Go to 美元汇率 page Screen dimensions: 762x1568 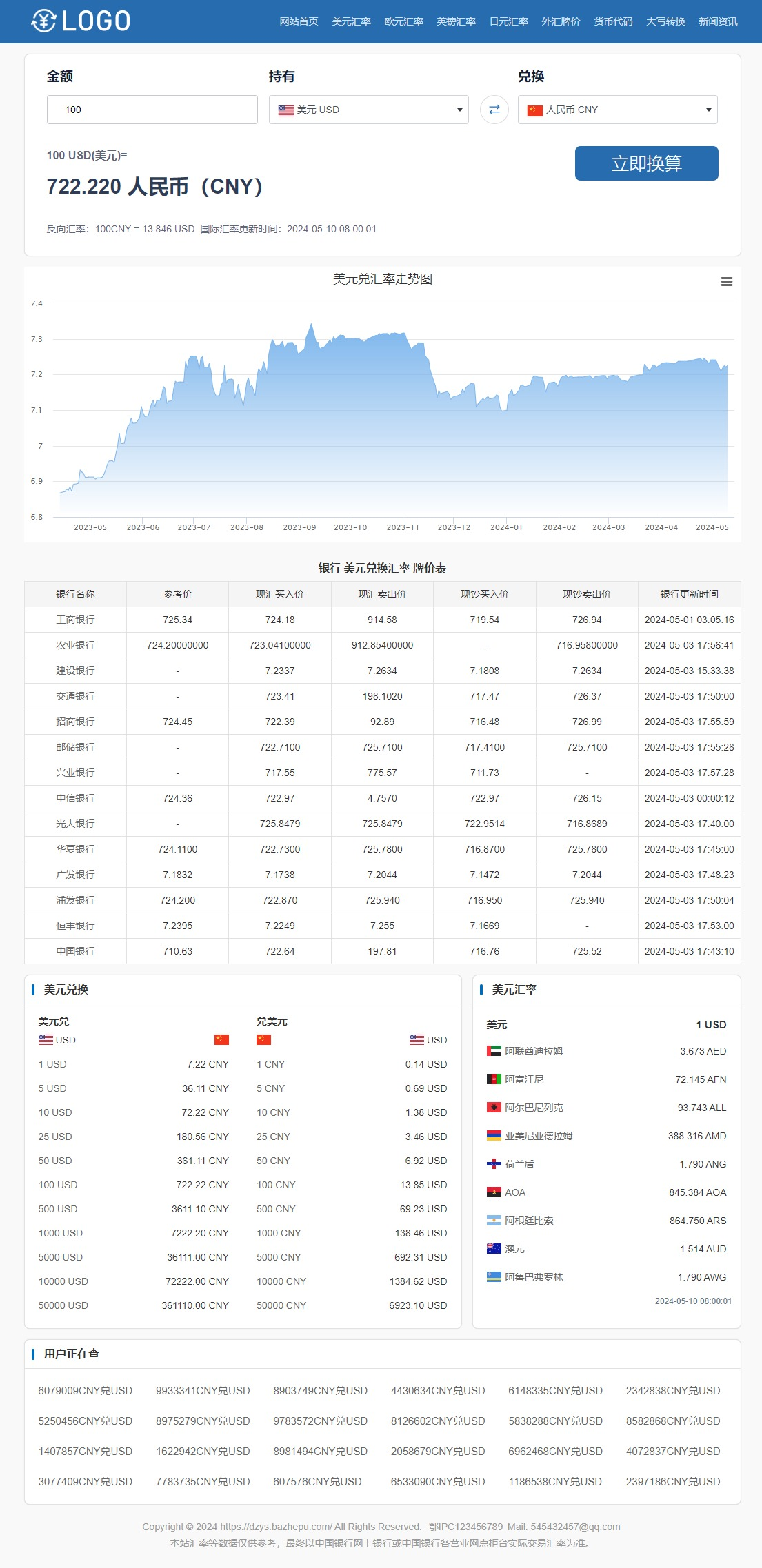point(351,21)
